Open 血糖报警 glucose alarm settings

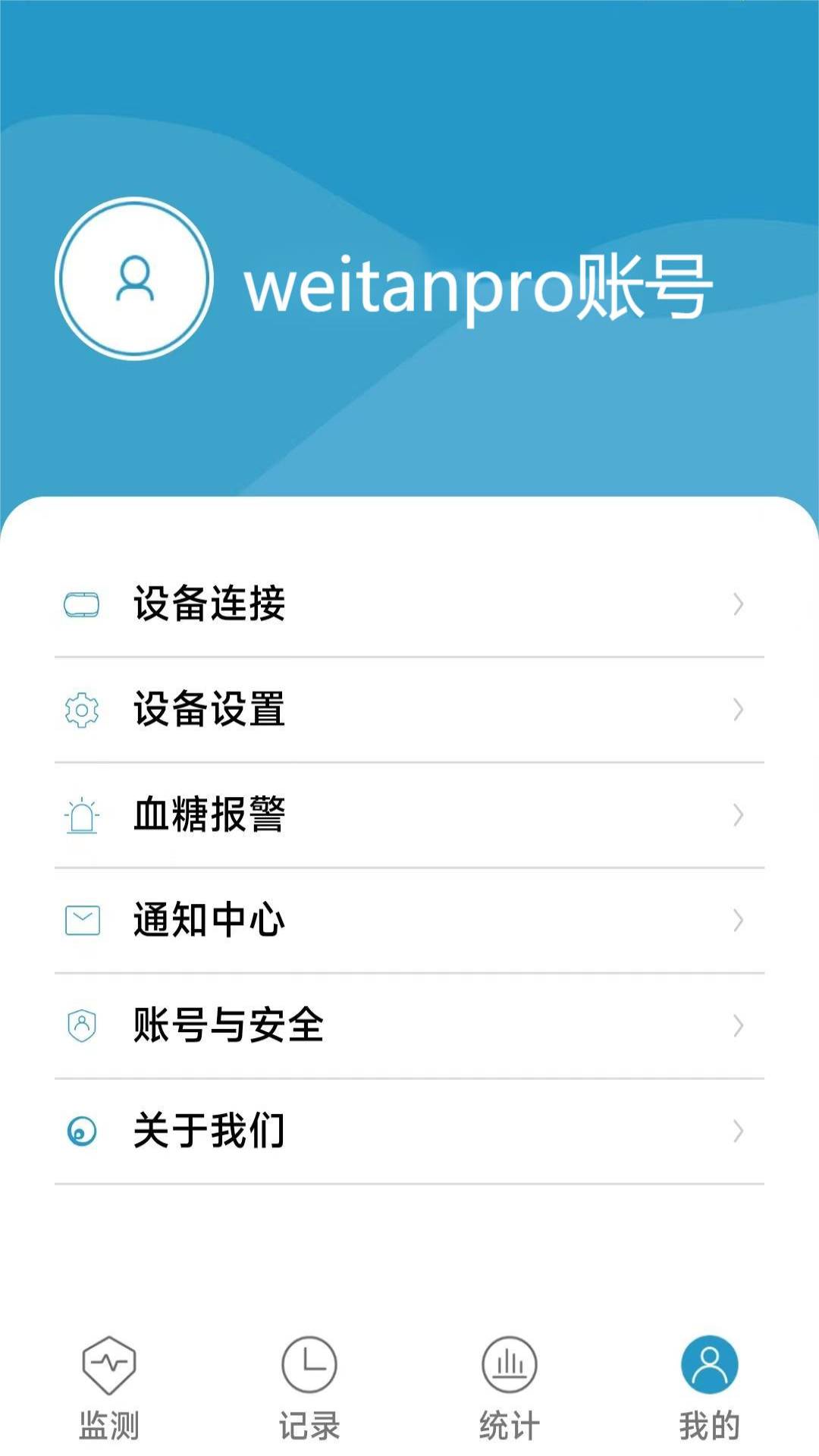(409, 815)
